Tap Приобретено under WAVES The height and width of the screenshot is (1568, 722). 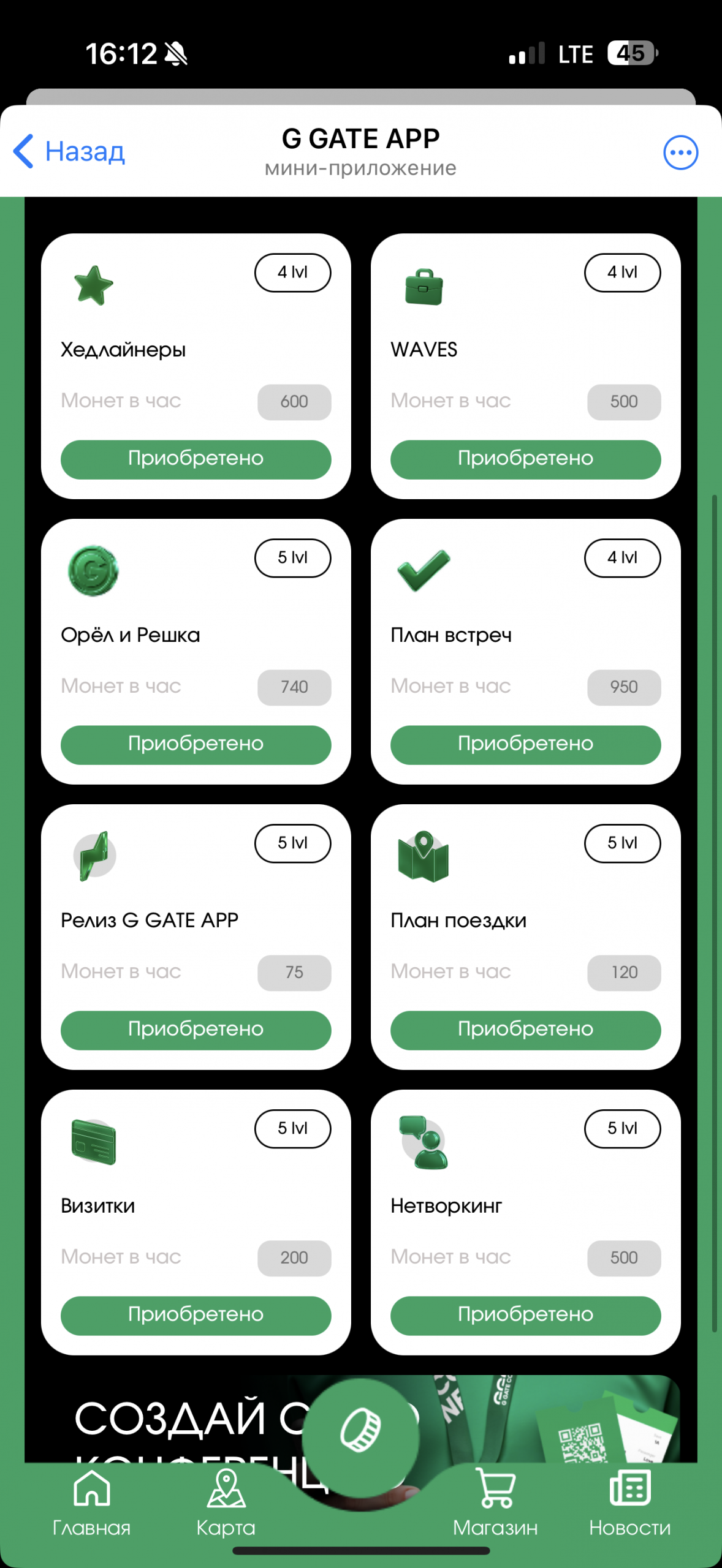coord(525,459)
